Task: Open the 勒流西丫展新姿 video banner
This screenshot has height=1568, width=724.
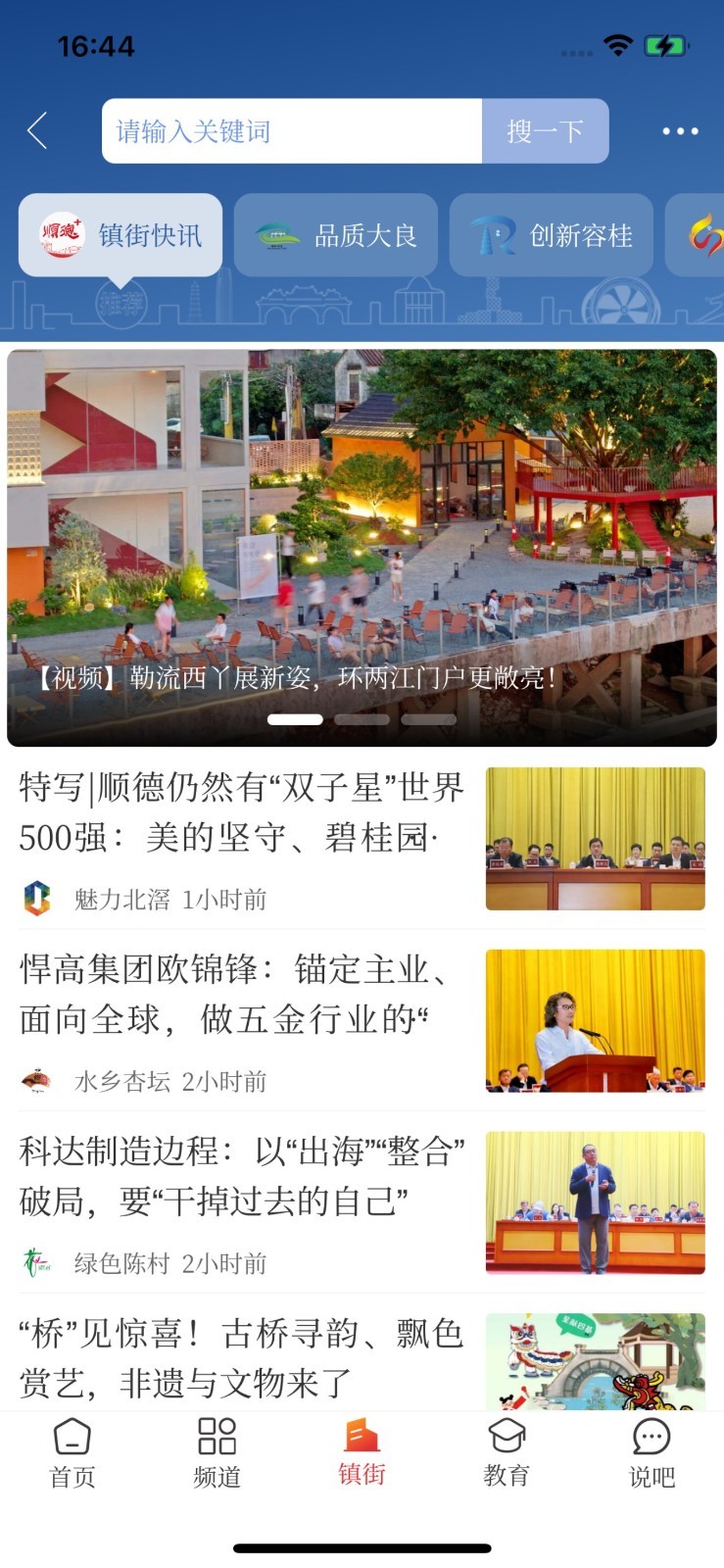Action: [362, 547]
